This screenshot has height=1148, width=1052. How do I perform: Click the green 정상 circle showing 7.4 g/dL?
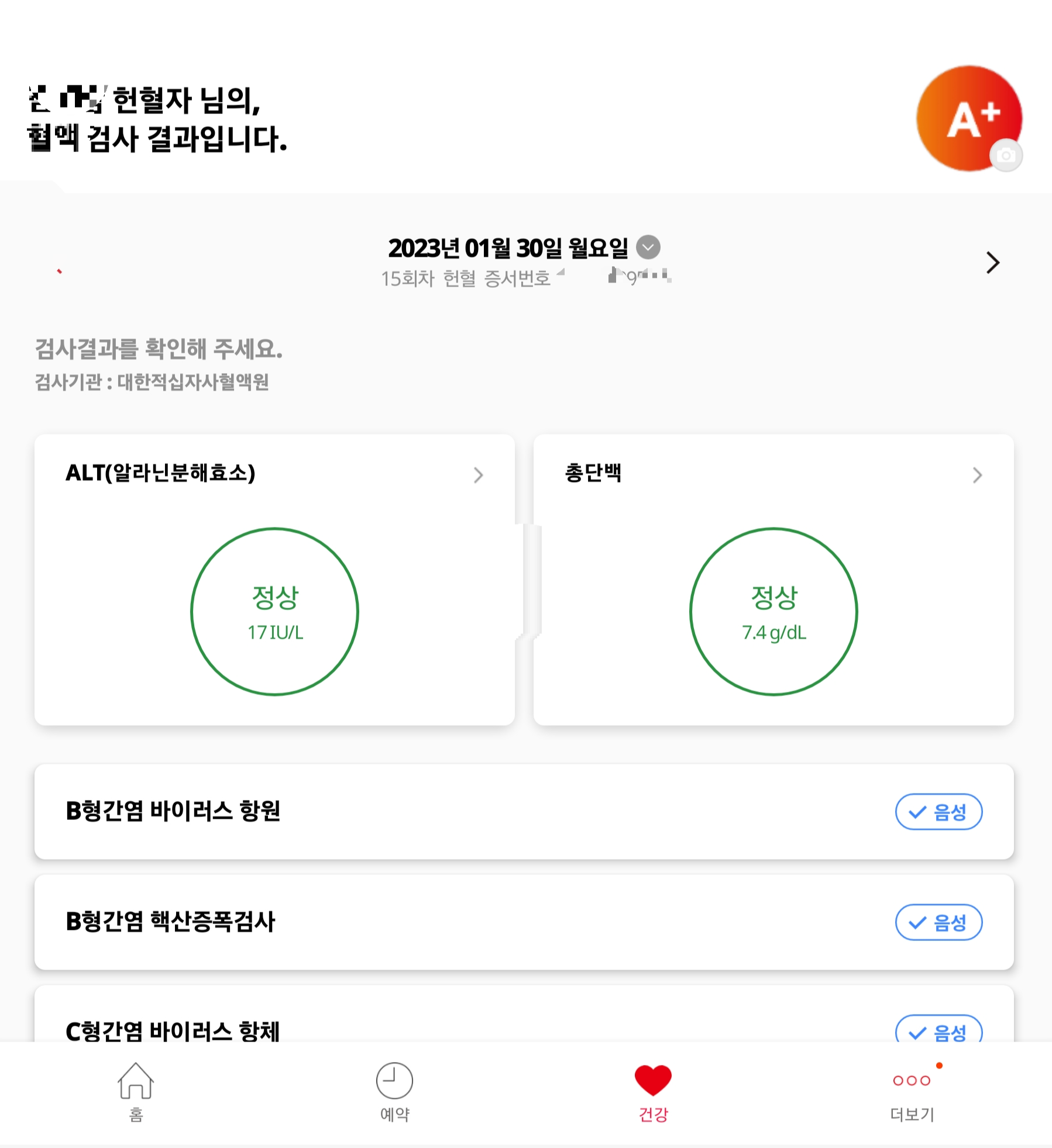[772, 611]
